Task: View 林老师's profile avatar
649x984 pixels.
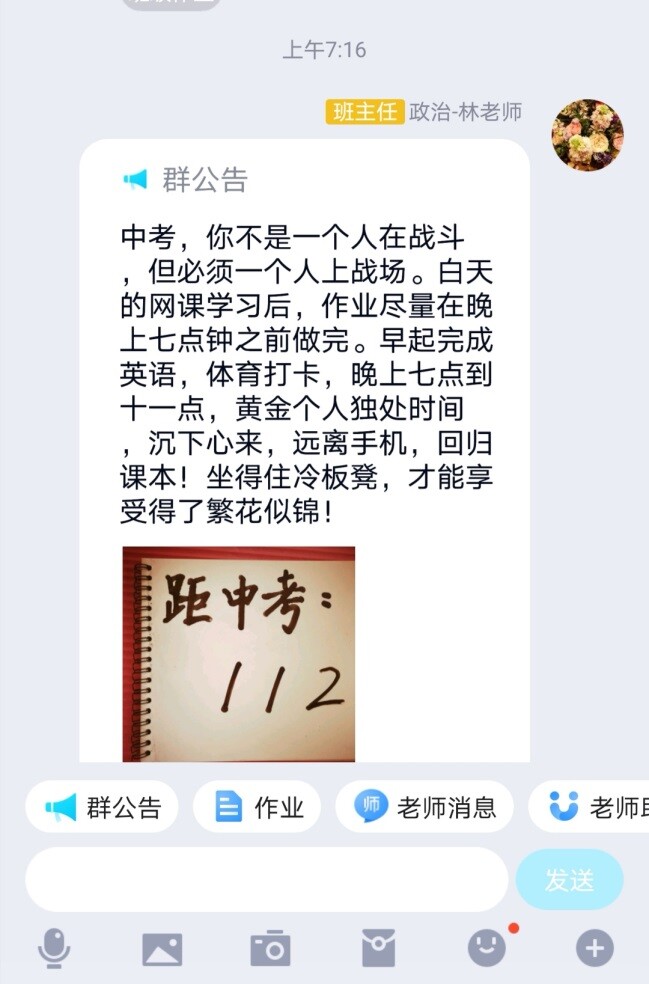Action: click(x=588, y=135)
